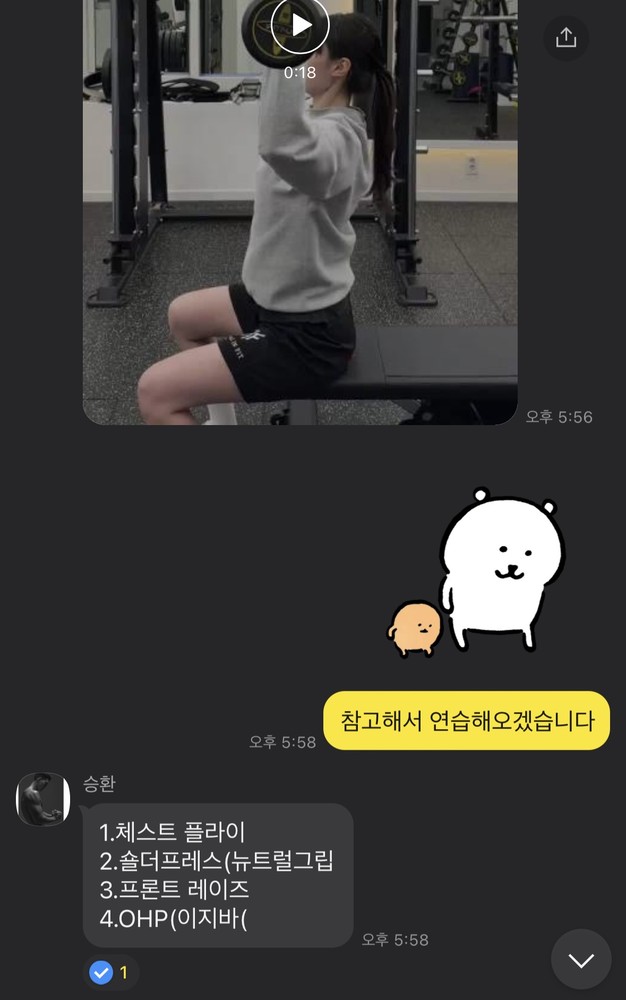Screen dimensions: 626x1000
Task: Play the 0:18 workout video
Action: tap(300, 25)
